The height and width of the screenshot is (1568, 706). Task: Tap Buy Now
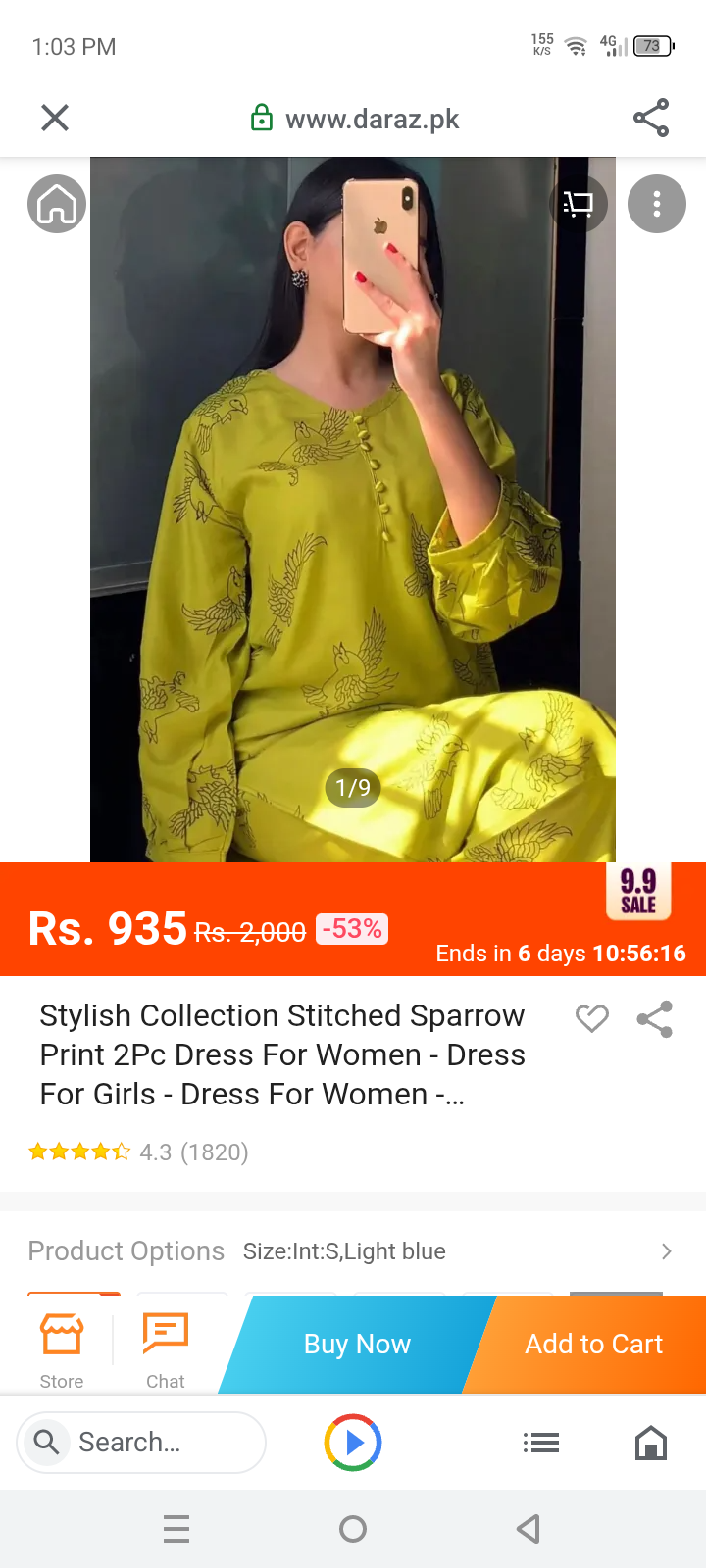pos(357,1345)
